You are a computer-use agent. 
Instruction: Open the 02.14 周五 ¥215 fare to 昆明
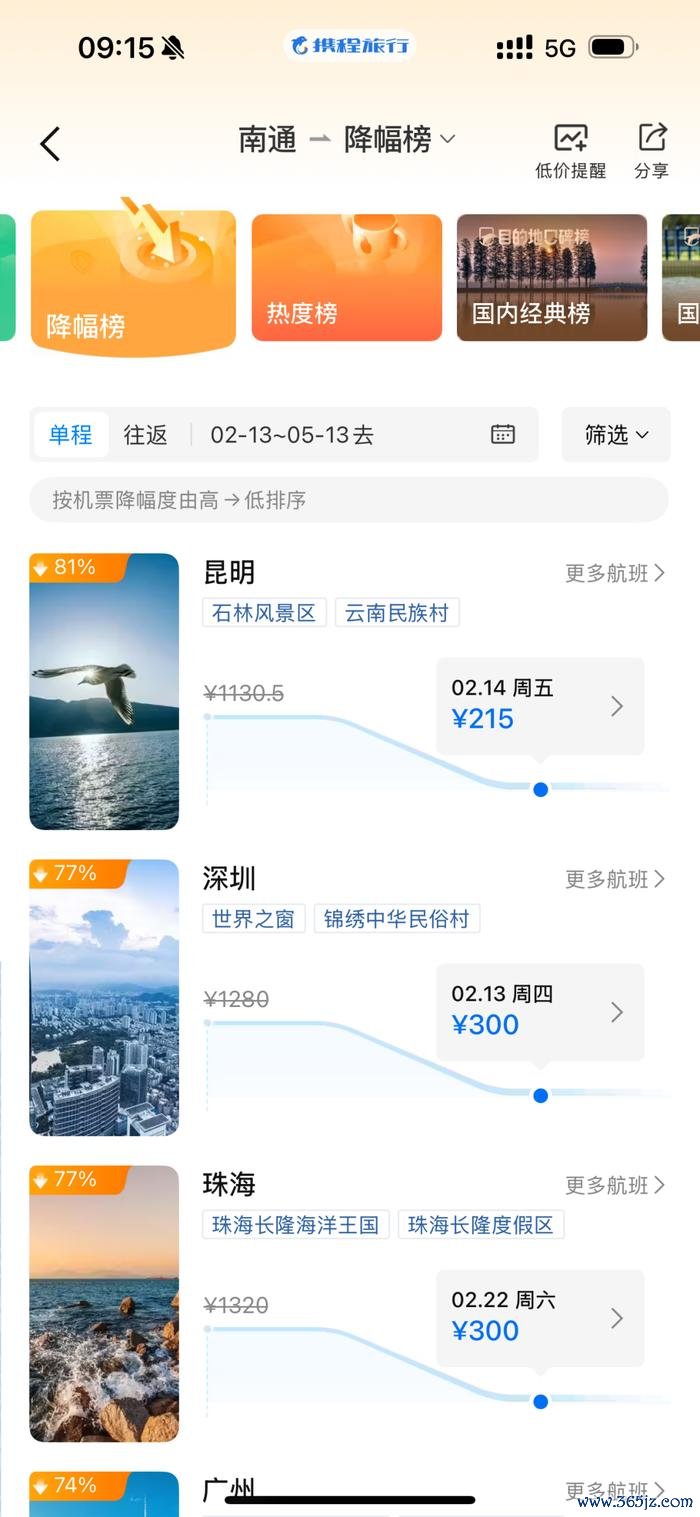point(540,706)
